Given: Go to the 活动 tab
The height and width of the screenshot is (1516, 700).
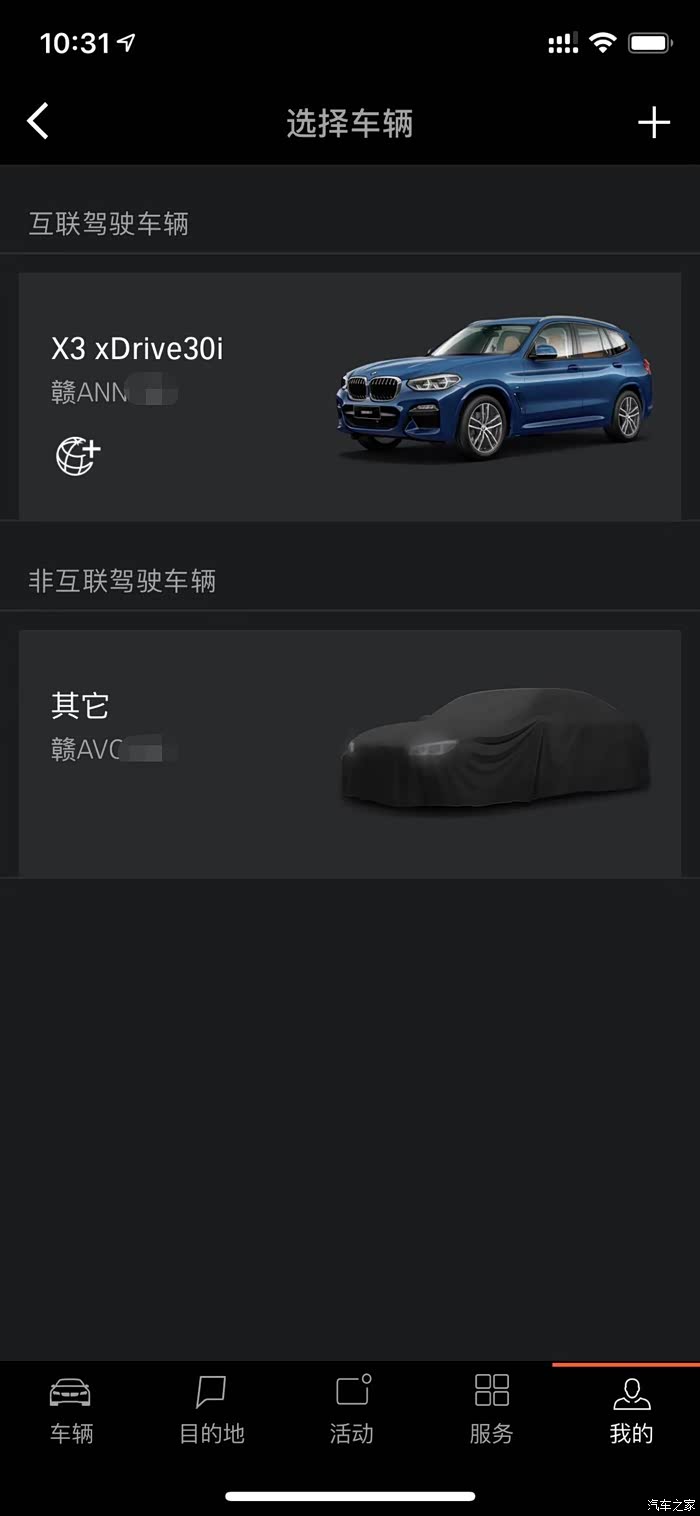Looking at the screenshot, I should point(352,1409).
